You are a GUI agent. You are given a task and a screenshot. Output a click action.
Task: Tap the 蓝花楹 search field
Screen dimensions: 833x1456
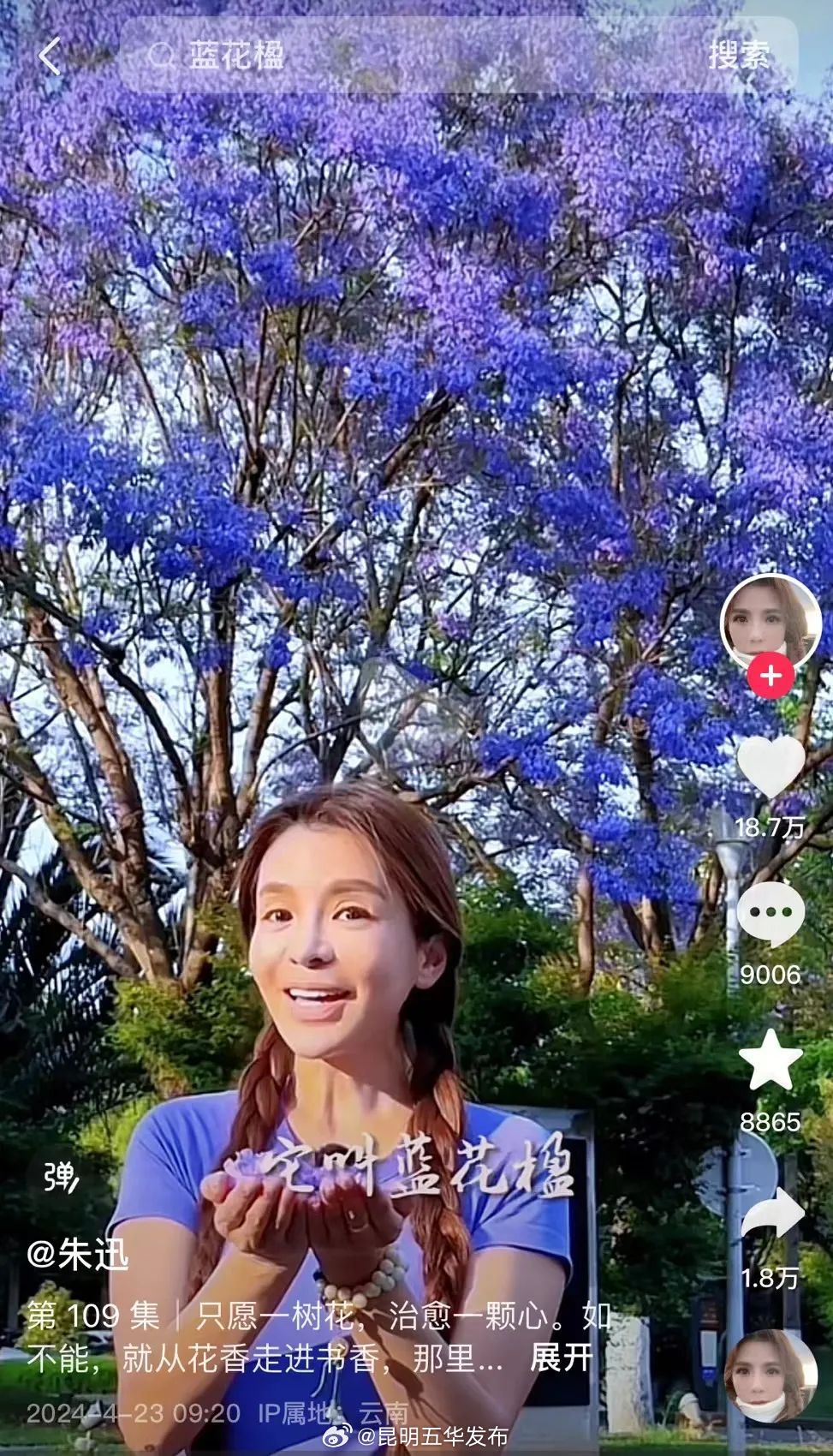click(411, 57)
